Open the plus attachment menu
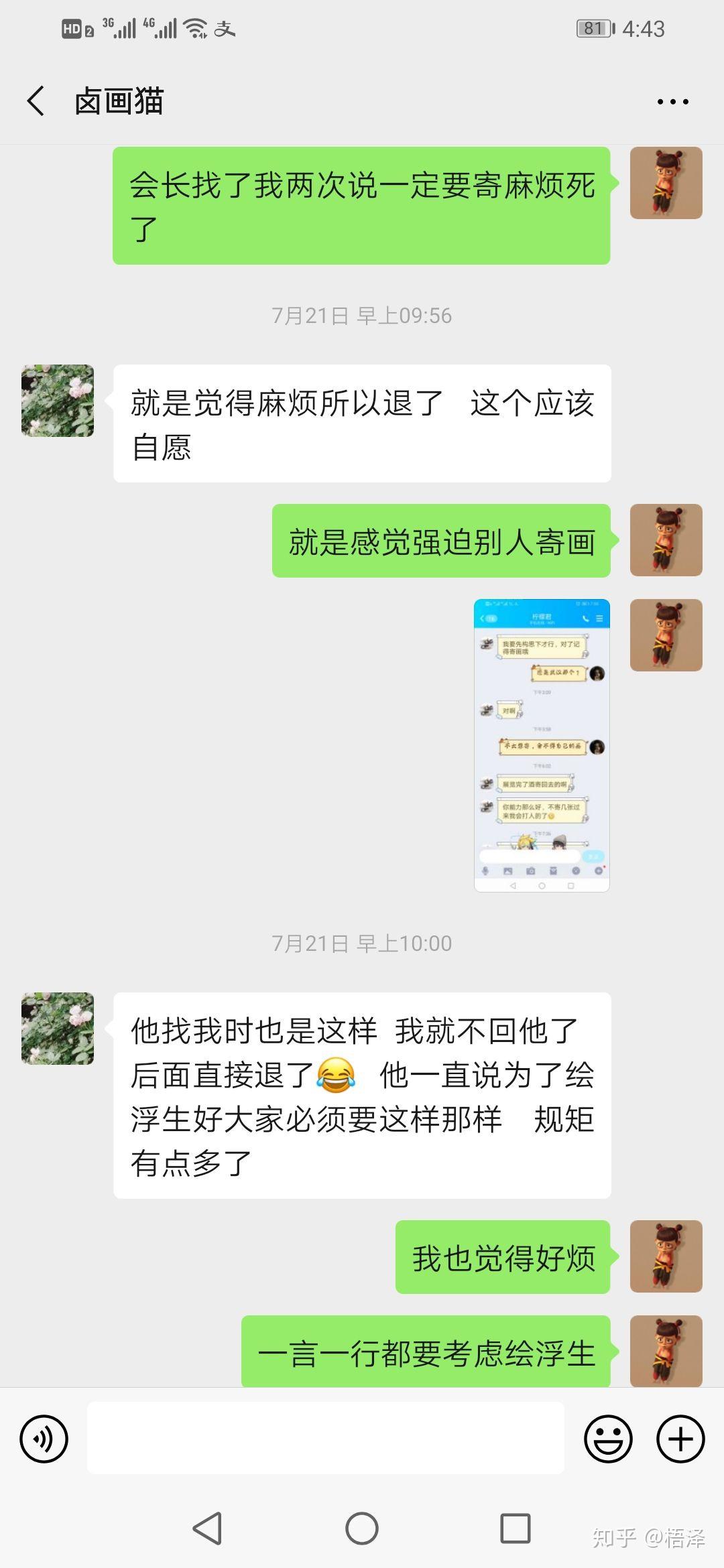 click(x=680, y=1438)
